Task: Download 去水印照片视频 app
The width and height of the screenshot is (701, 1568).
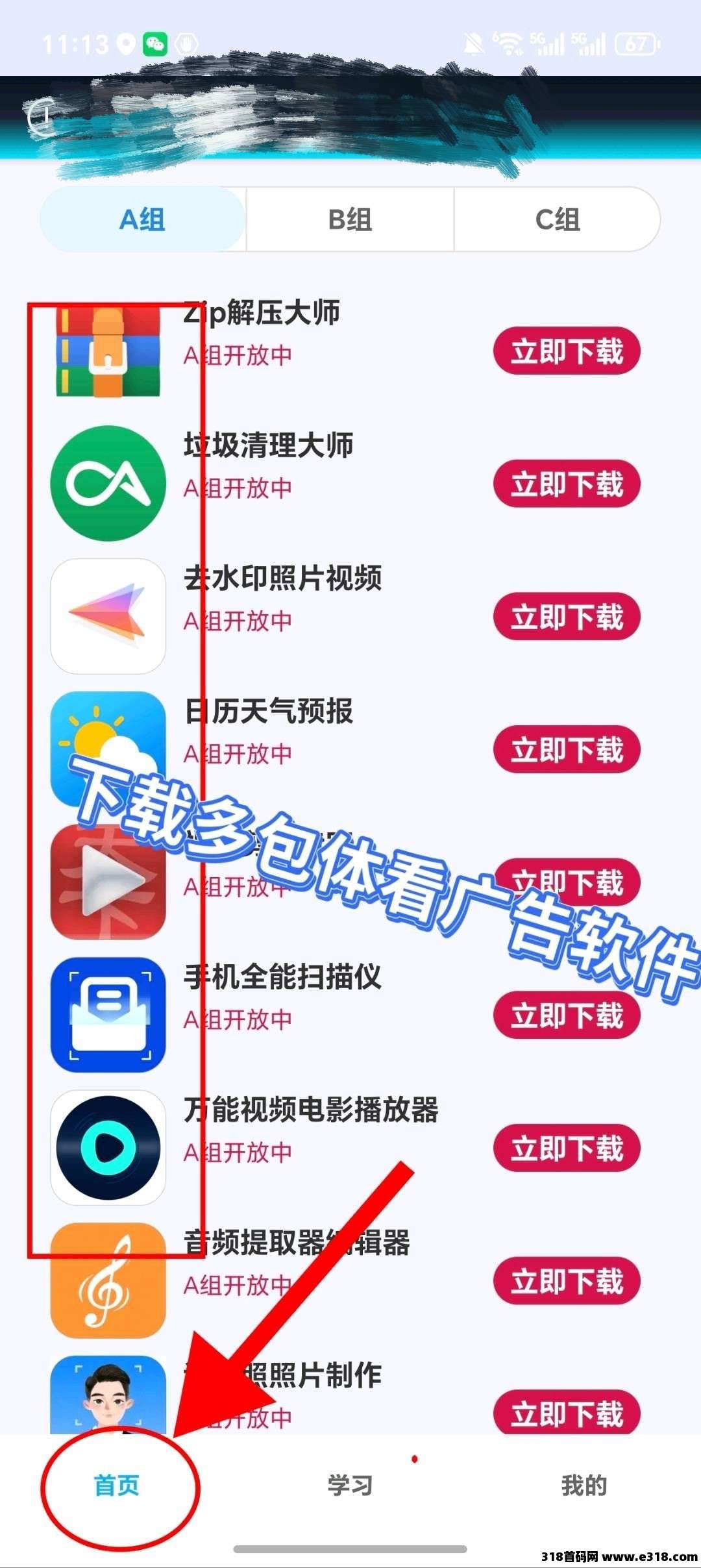Action: [567, 617]
